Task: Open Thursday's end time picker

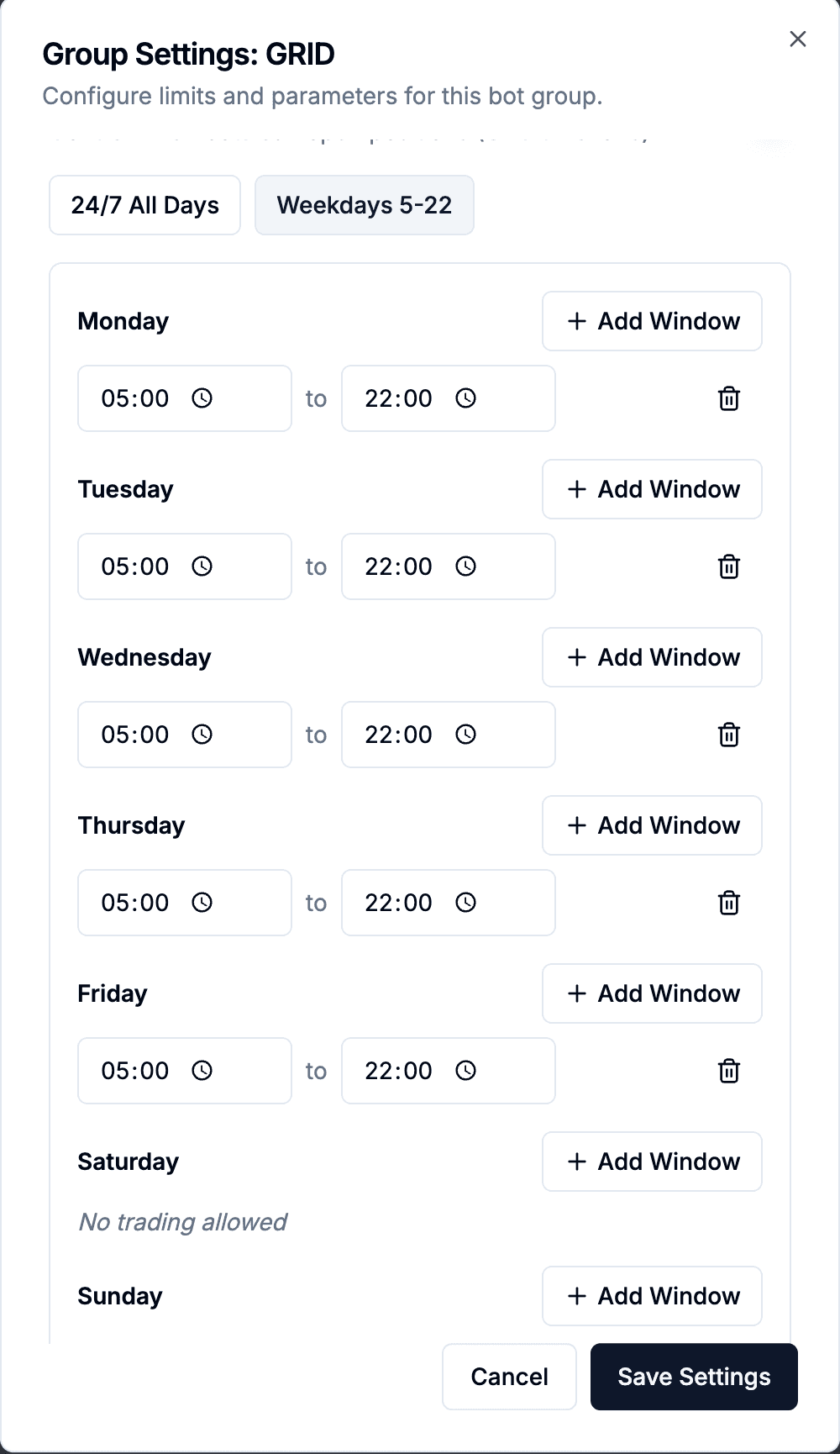Action: click(467, 903)
